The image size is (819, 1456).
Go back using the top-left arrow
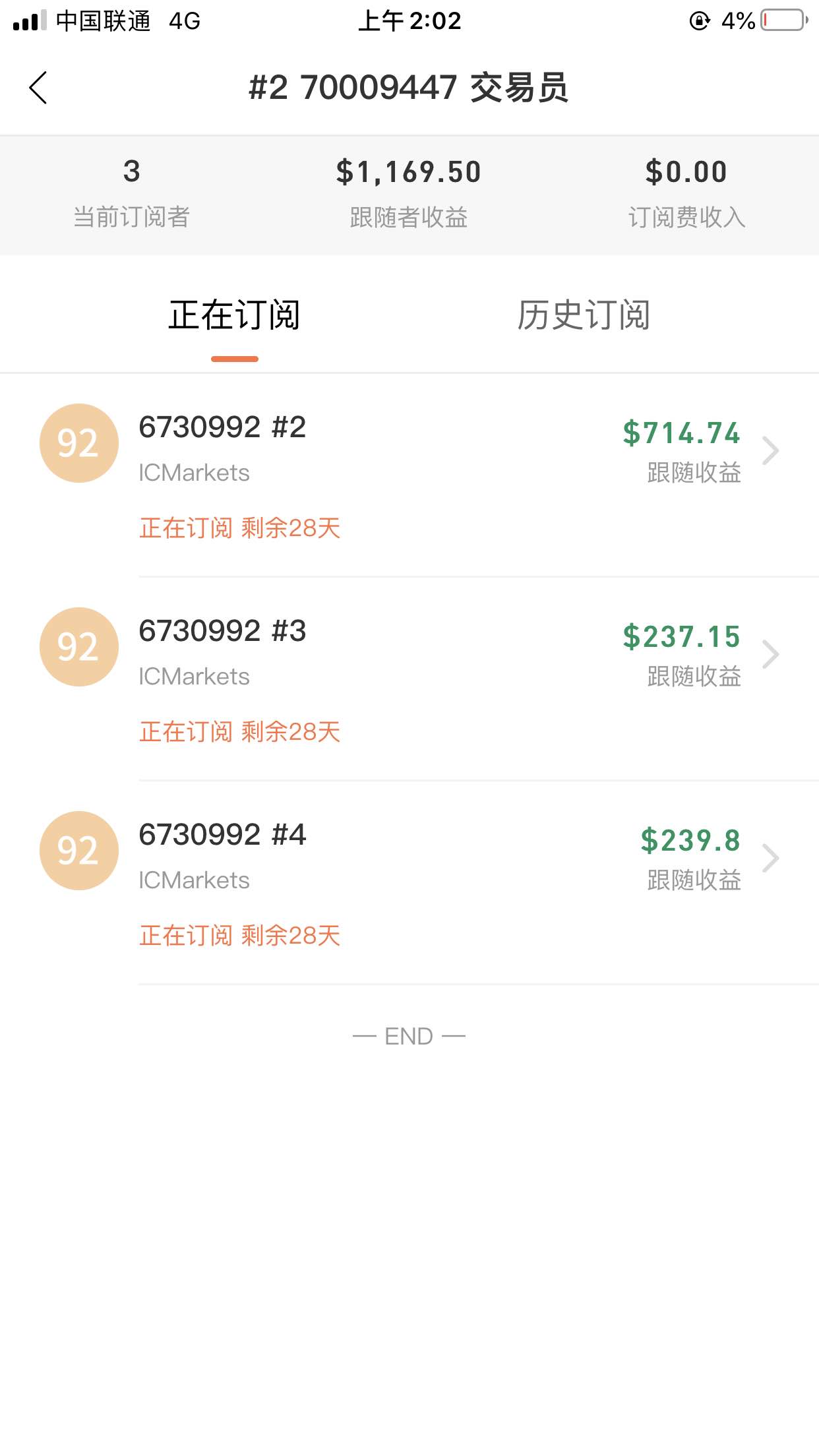click(x=38, y=88)
